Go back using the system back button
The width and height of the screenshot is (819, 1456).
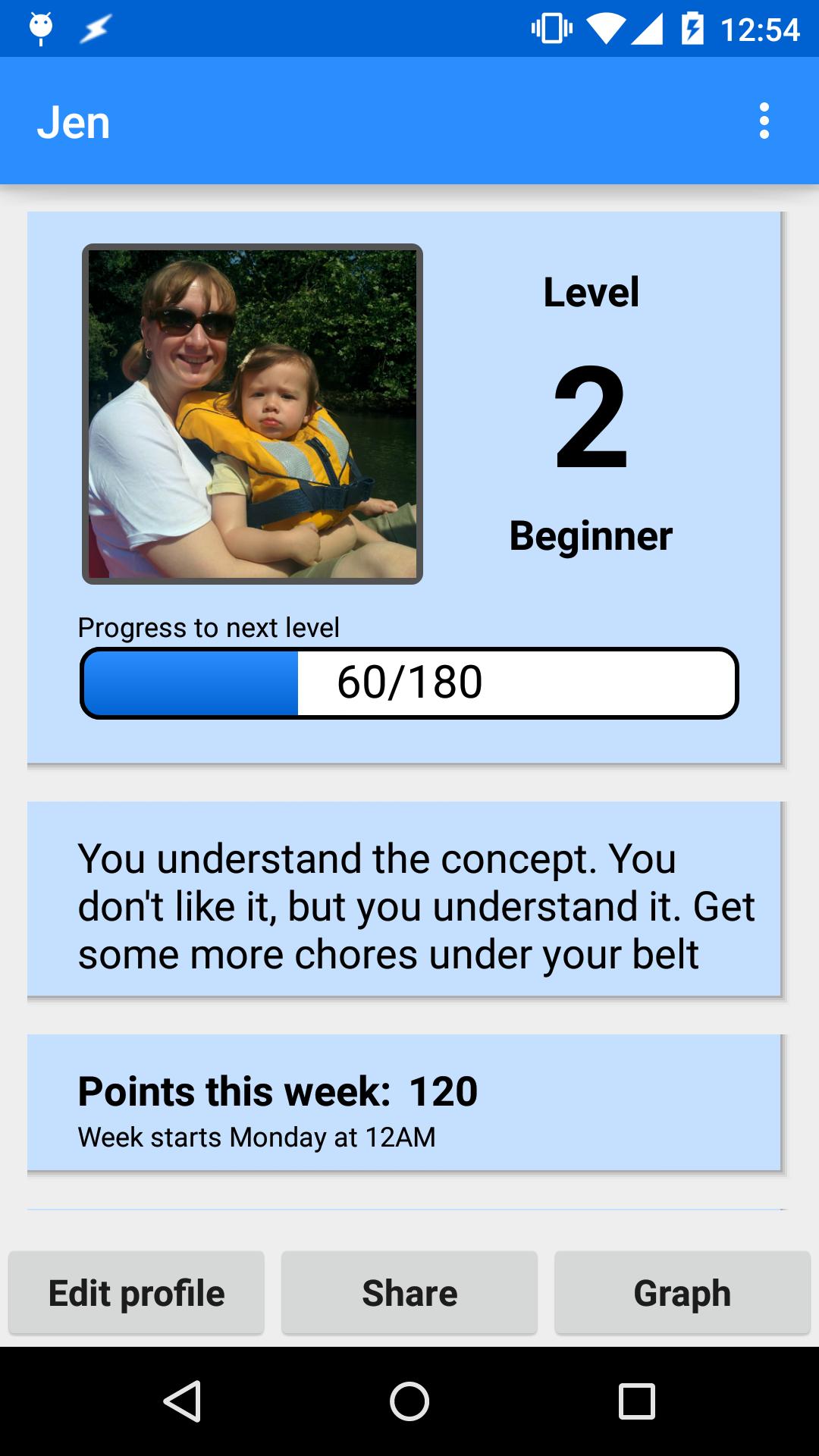(182, 1401)
